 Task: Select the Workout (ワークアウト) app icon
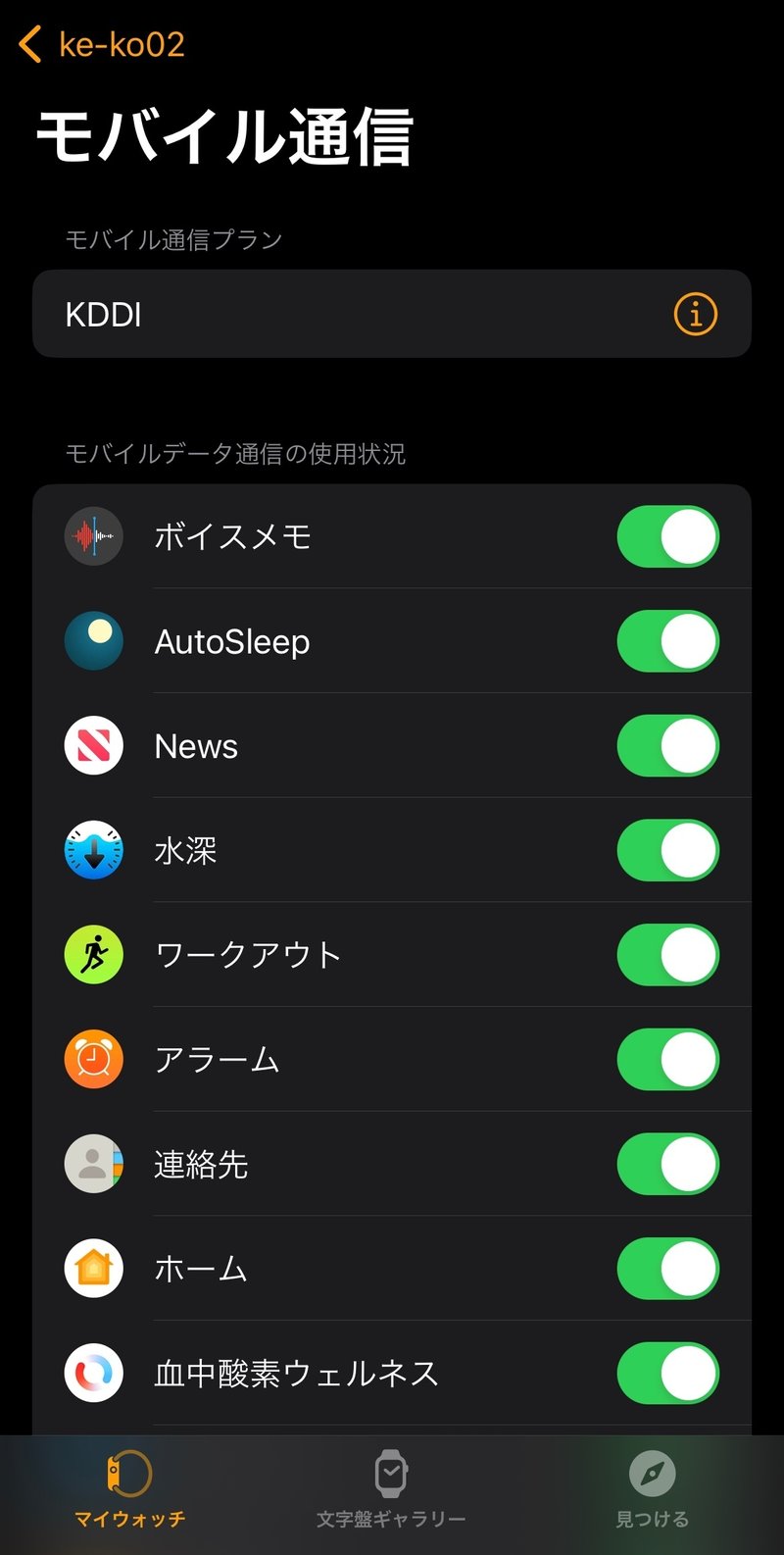93,955
